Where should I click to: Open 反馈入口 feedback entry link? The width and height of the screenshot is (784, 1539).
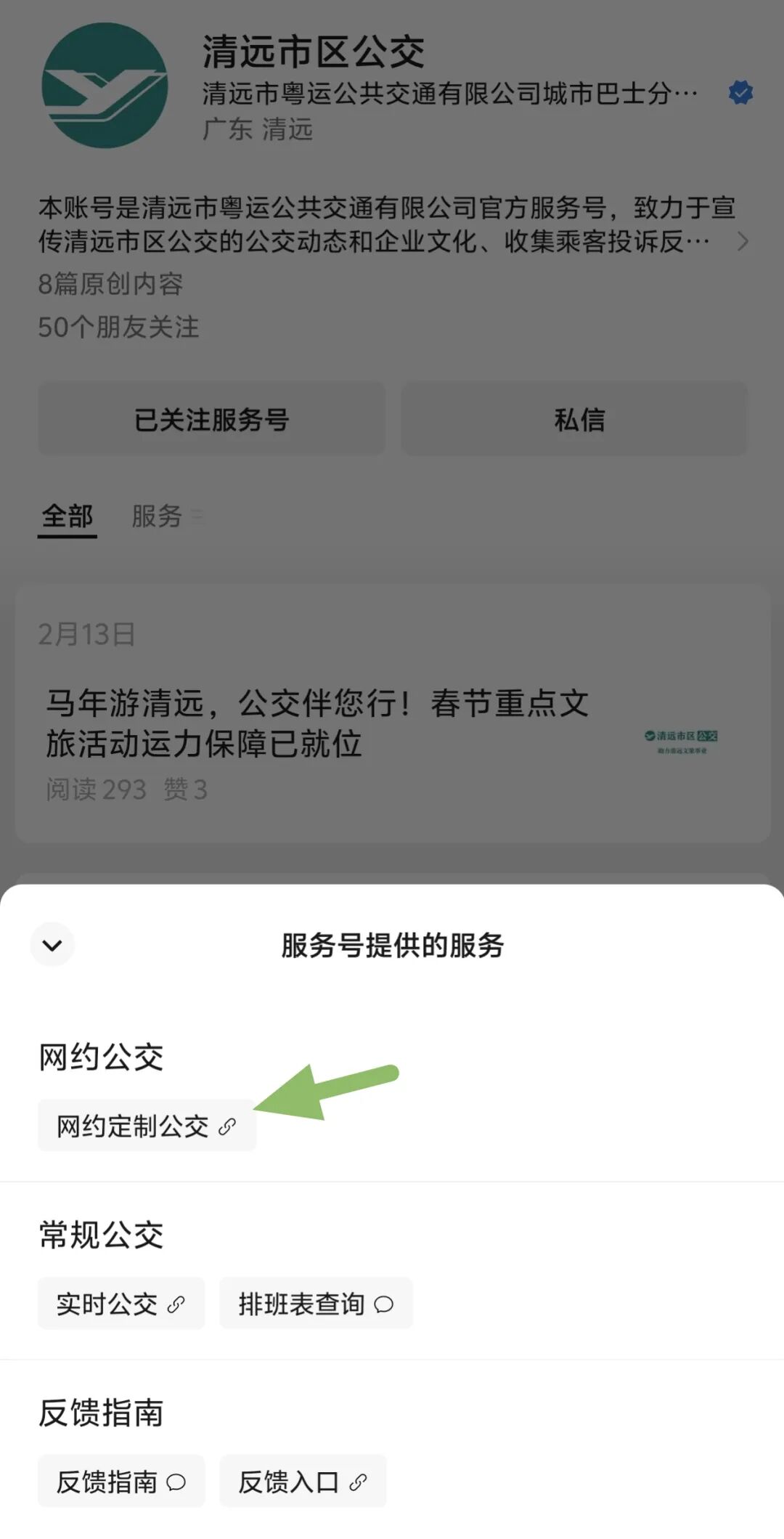[303, 1482]
